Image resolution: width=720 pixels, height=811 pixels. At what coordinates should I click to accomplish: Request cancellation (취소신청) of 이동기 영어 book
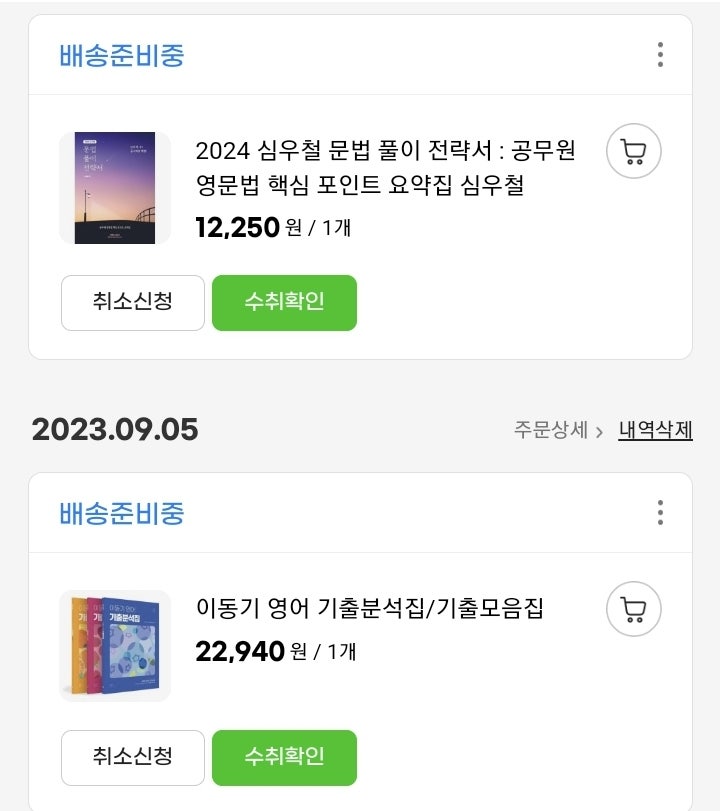133,757
